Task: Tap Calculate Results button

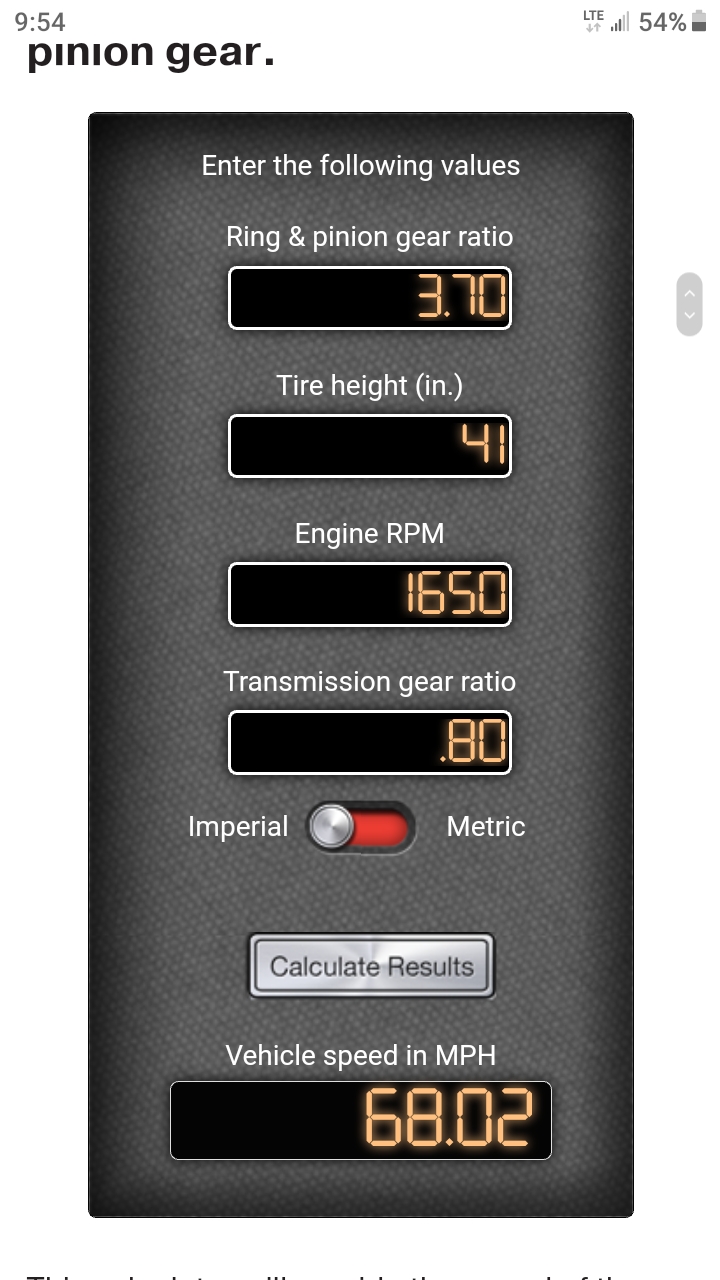Action: 371,966
